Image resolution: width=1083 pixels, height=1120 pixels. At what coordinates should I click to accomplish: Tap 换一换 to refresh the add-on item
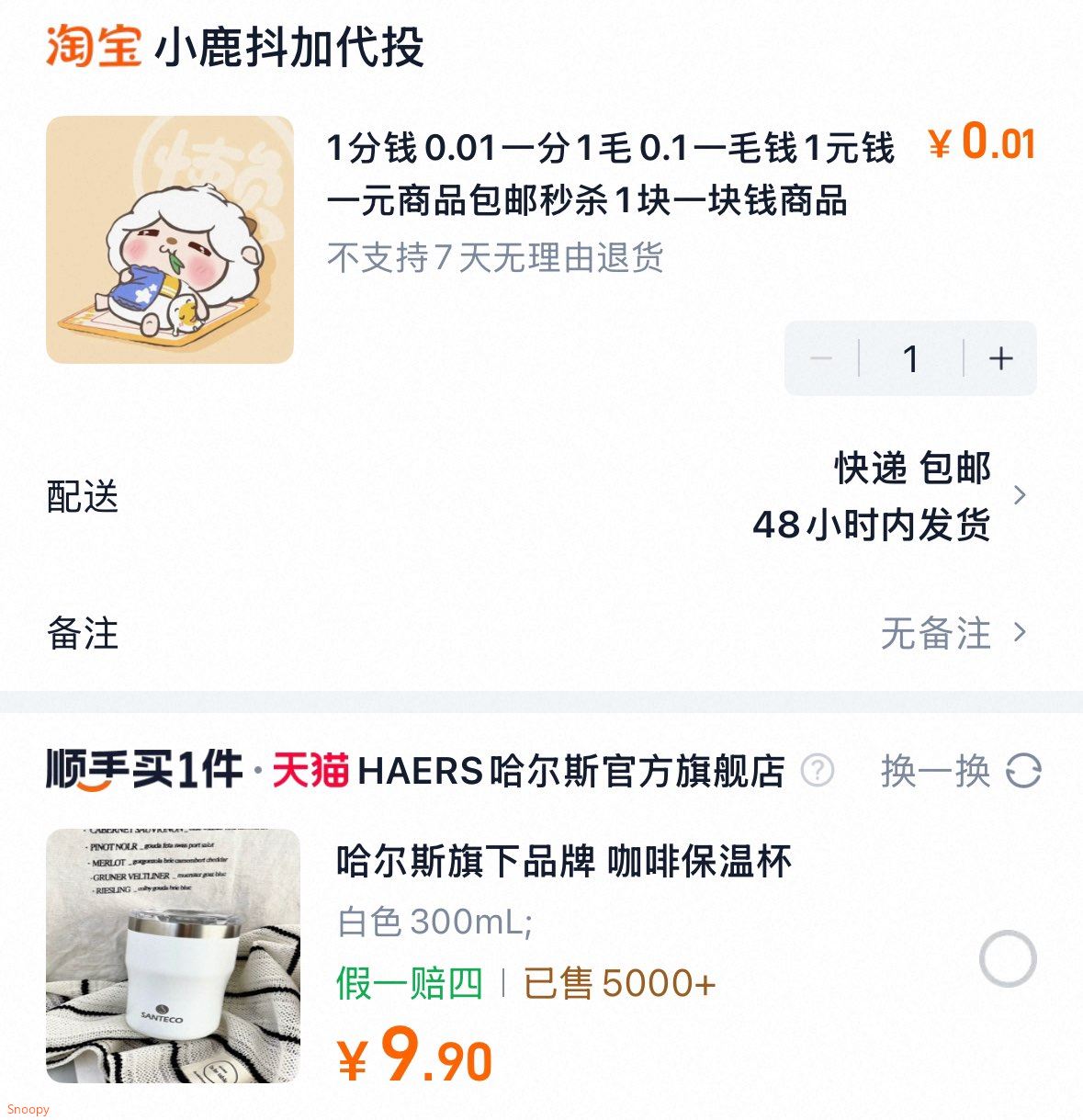point(960,771)
